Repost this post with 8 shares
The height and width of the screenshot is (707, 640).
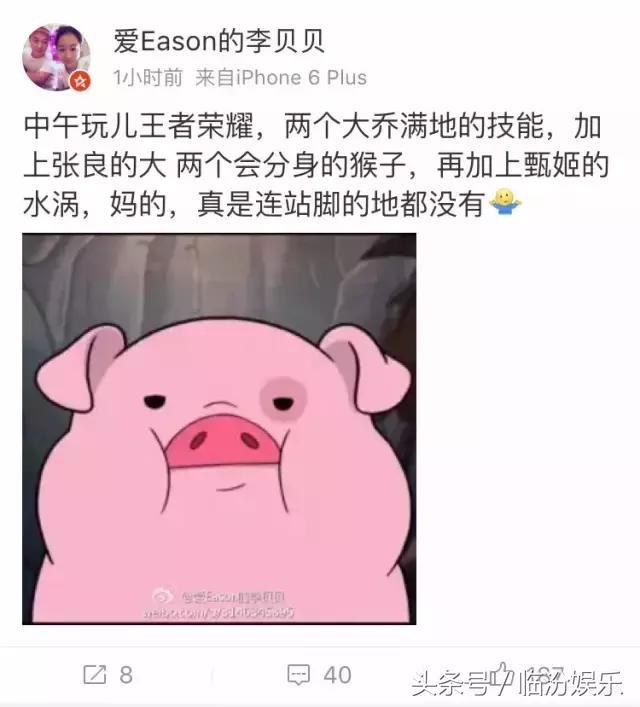[107, 675]
